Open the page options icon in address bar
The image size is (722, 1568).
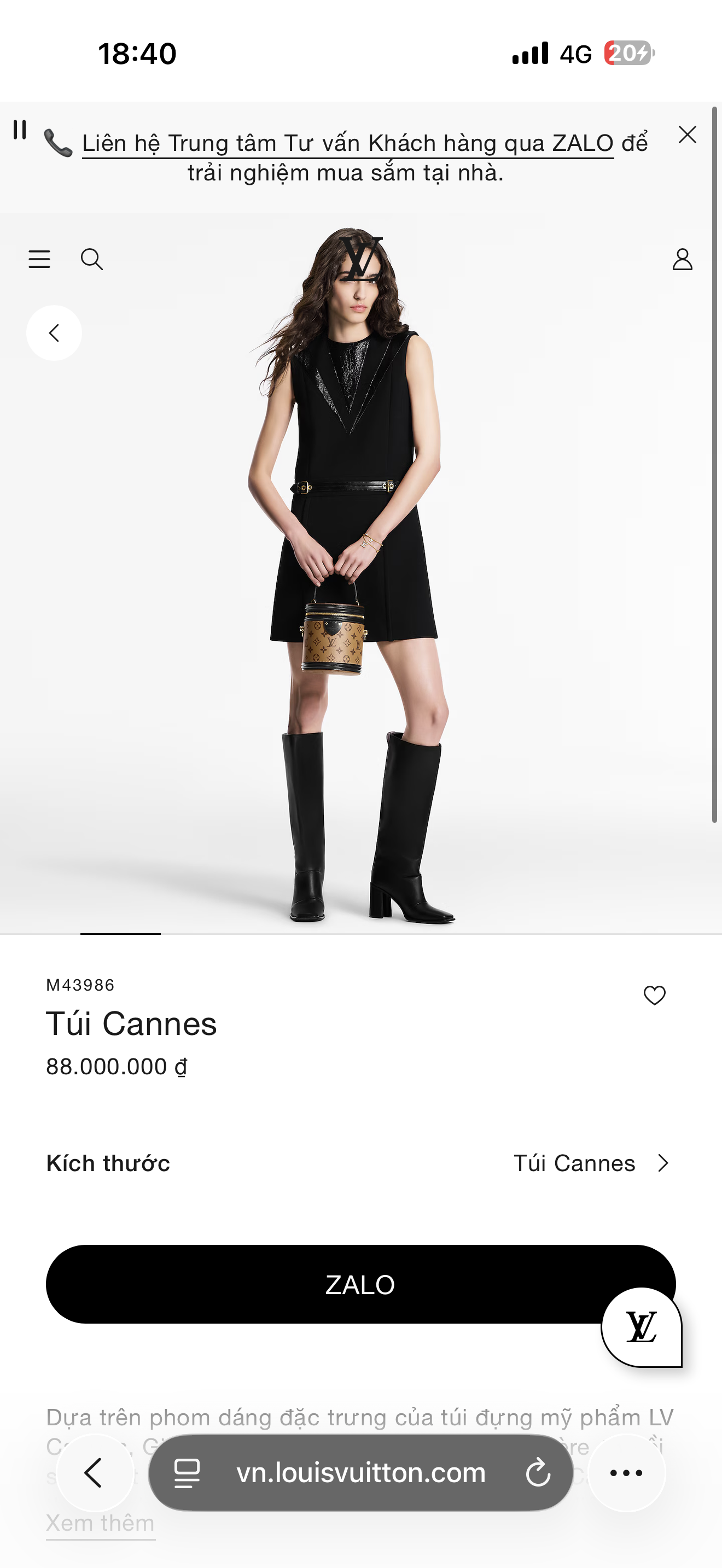tap(187, 1473)
